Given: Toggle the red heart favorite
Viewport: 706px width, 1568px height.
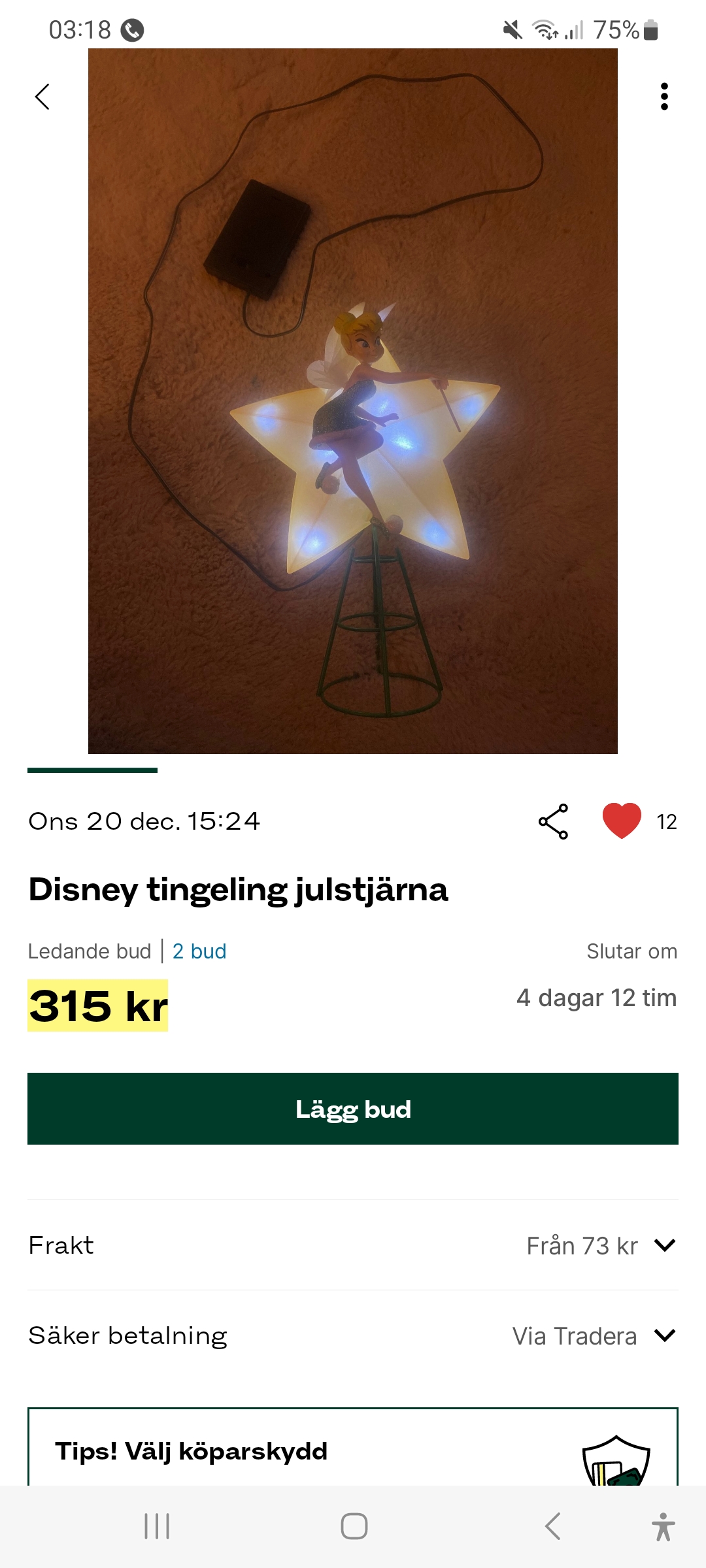Looking at the screenshot, I should tap(622, 821).
